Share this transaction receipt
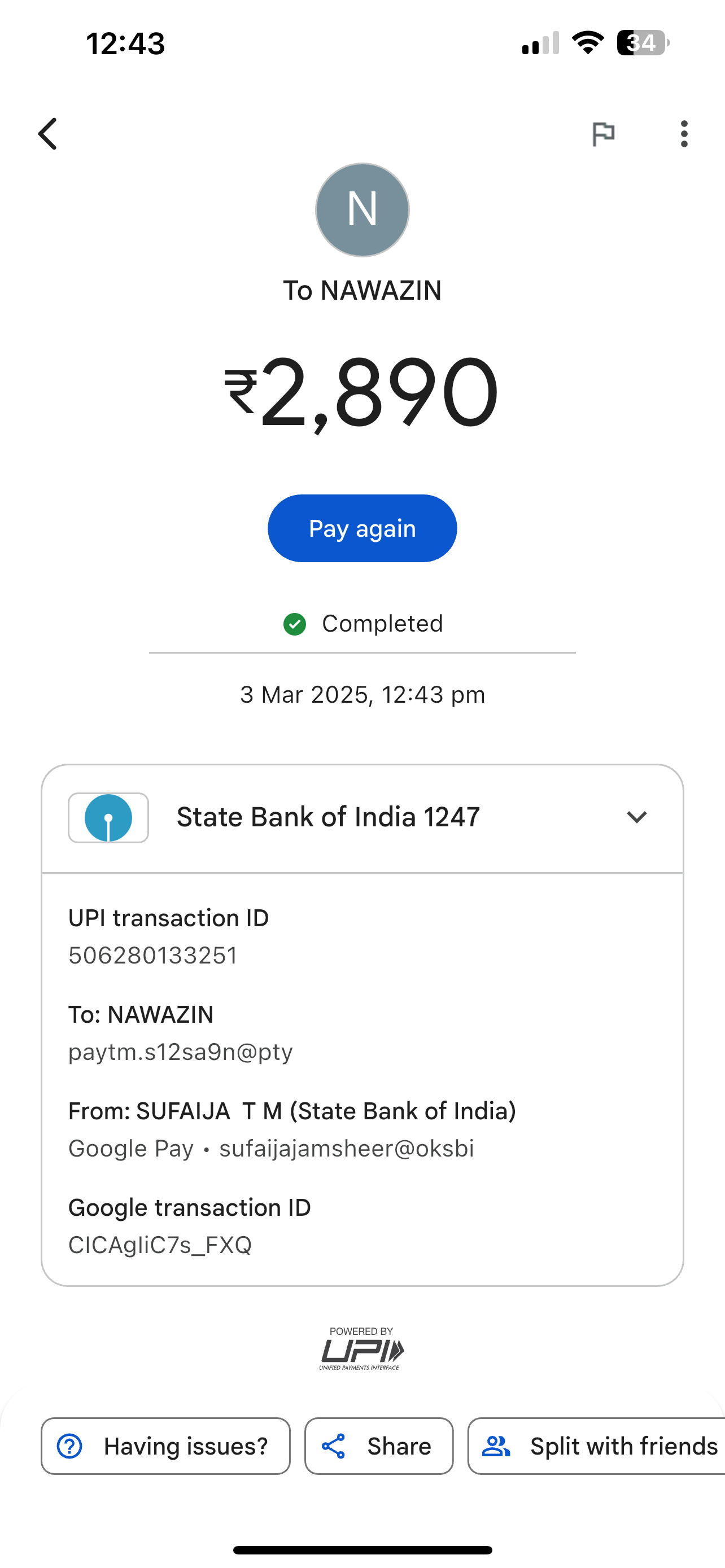 pyautogui.click(x=379, y=1446)
